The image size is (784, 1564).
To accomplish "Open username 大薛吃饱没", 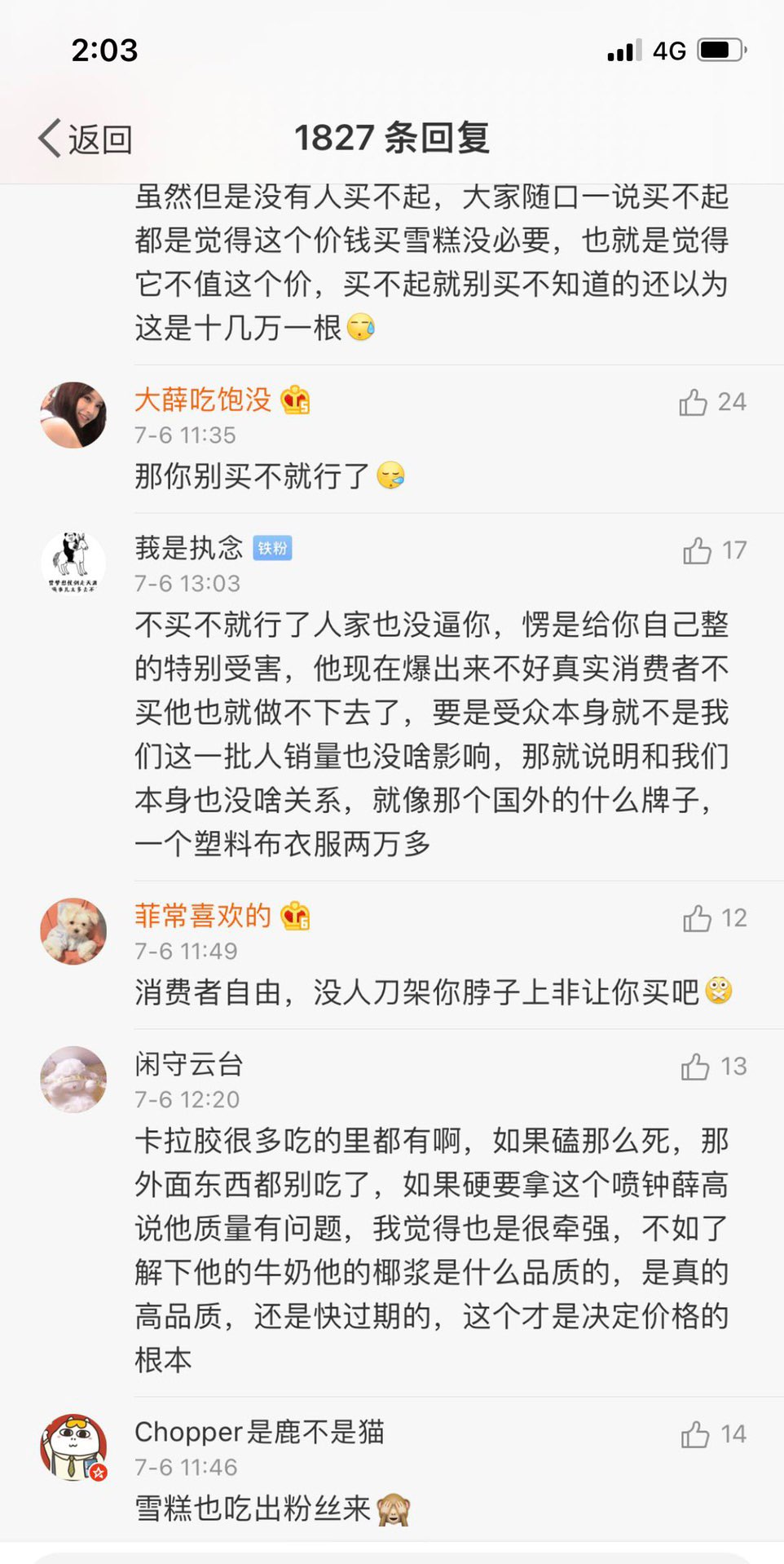I will coord(202,400).
